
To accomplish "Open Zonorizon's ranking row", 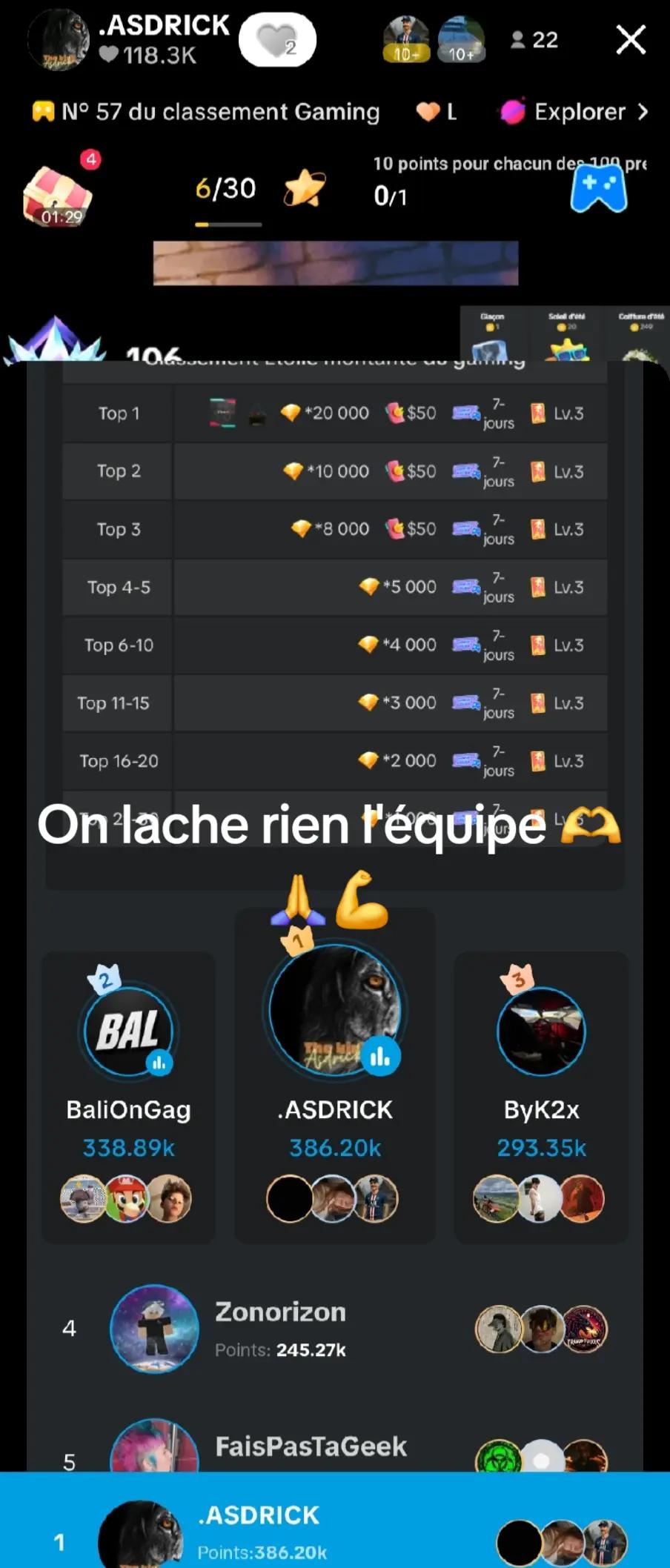I will point(280,1328).
